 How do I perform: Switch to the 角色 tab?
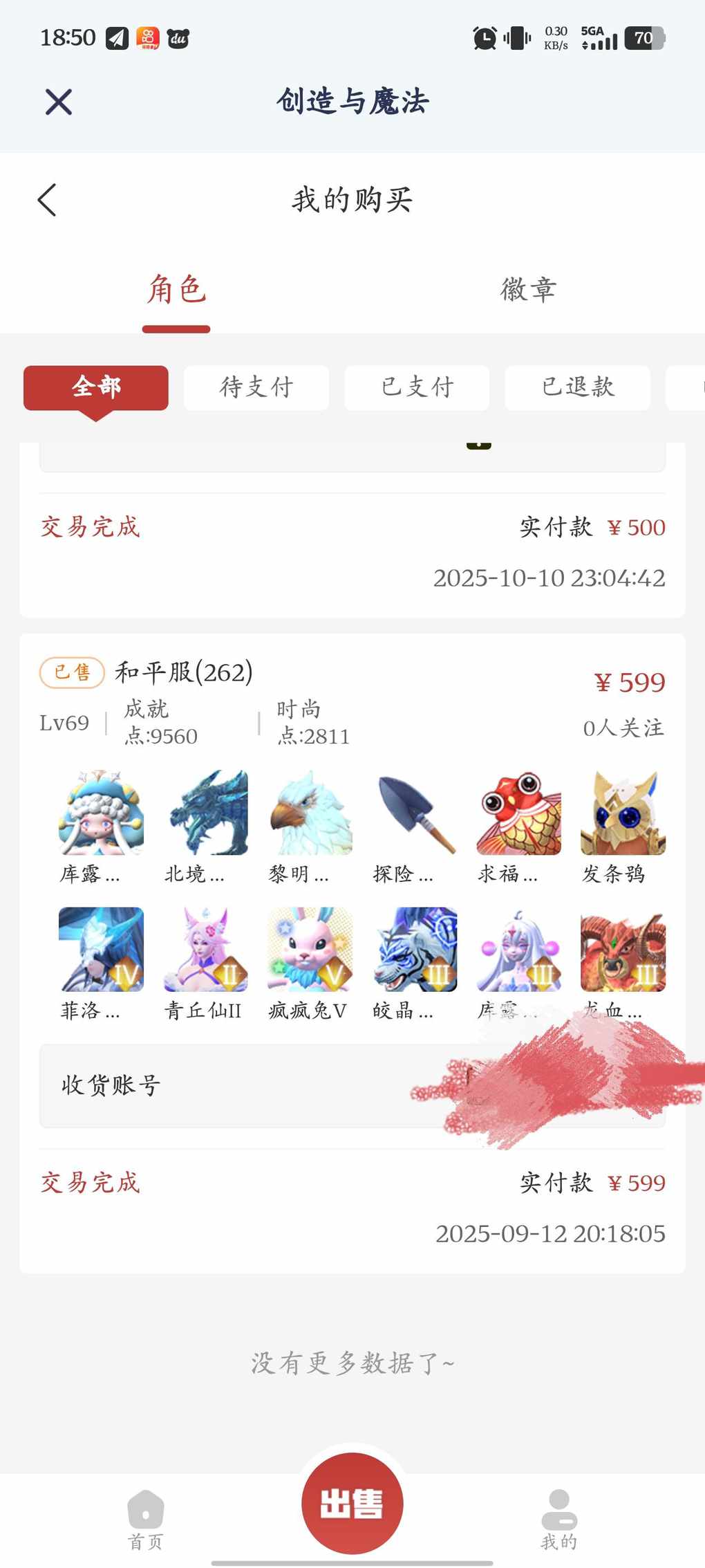(x=176, y=290)
